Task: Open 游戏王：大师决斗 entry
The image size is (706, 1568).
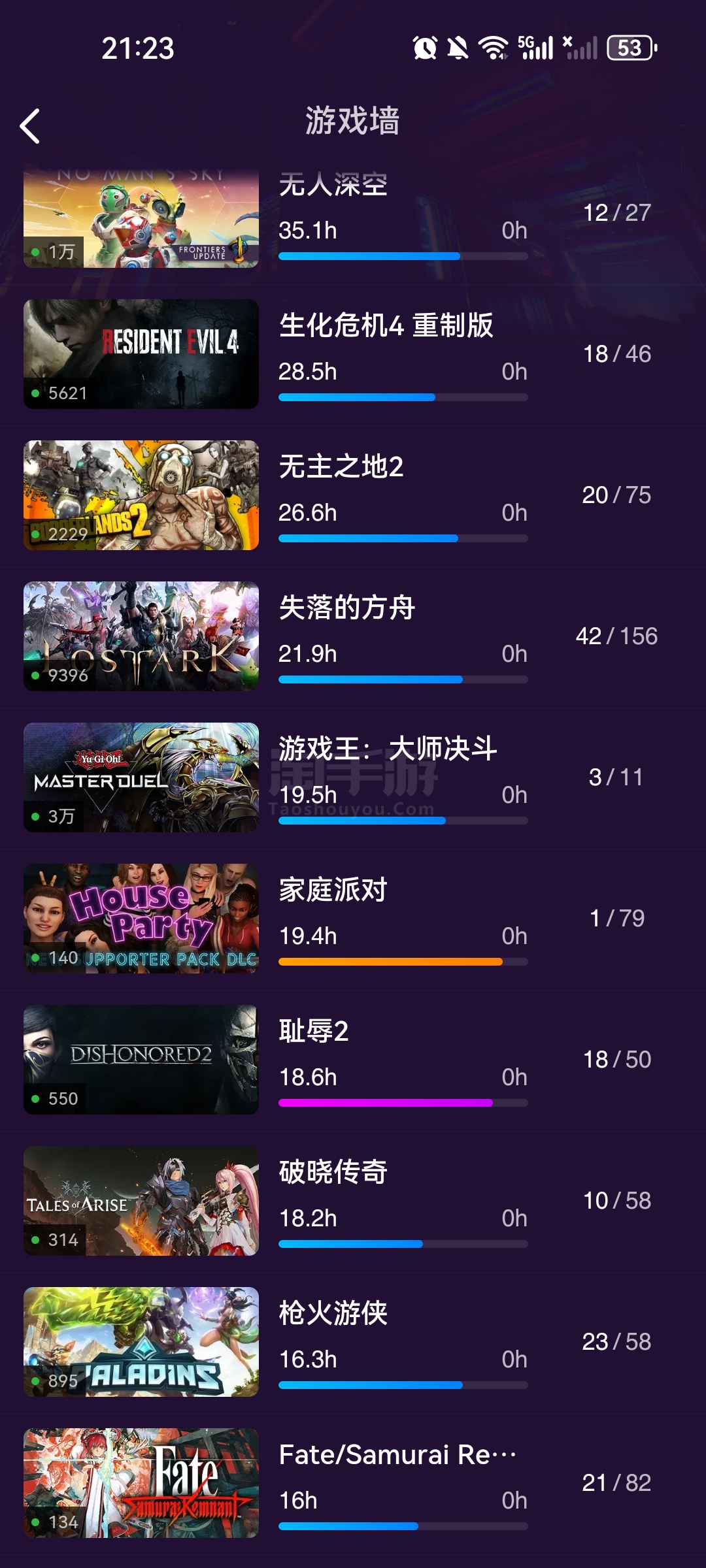Action: pyautogui.click(x=353, y=778)
